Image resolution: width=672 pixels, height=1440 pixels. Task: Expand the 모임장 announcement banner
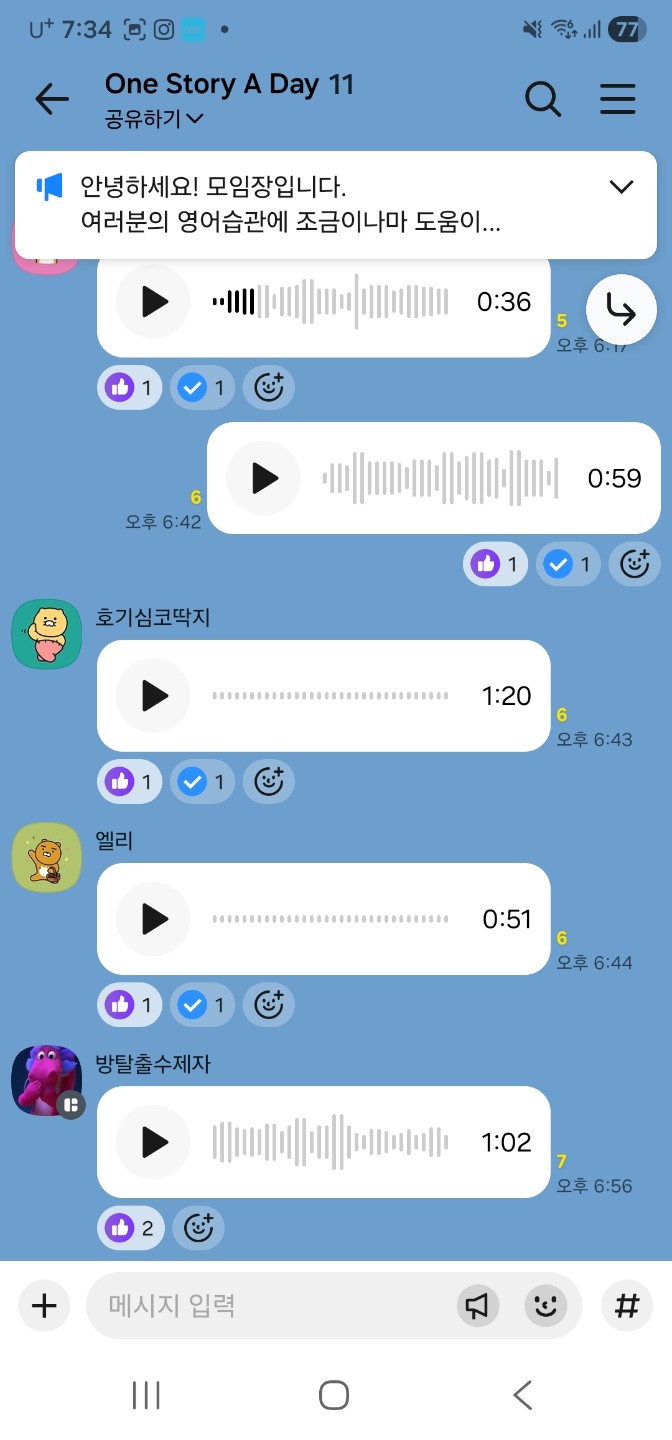tap(622, 187)
